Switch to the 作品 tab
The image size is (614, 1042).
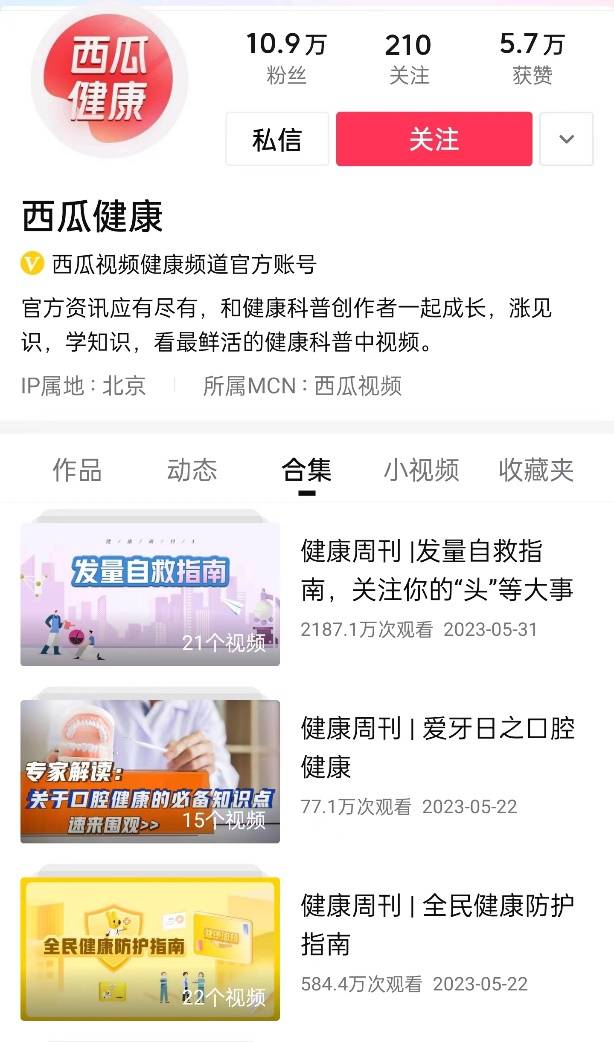[77, 470]
